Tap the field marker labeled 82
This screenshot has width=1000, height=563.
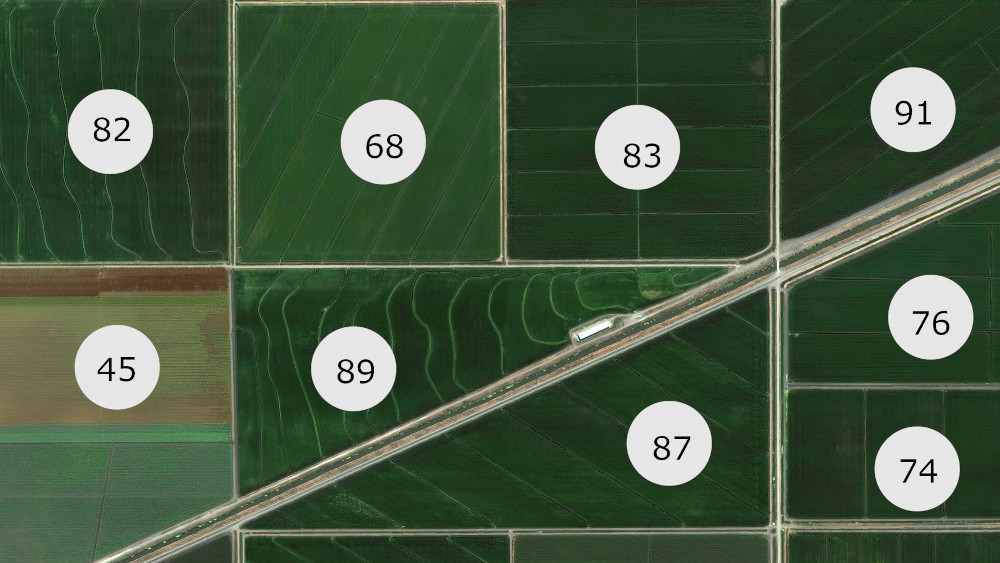(111, 130)
